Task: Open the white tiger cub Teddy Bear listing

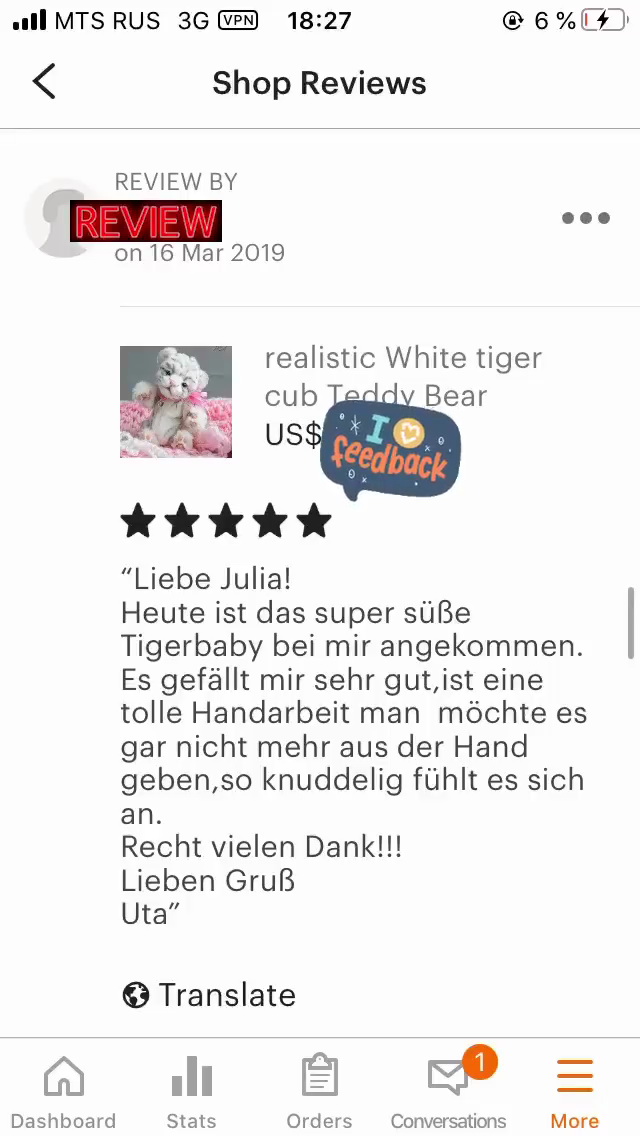Action: [x=402, y=376]
